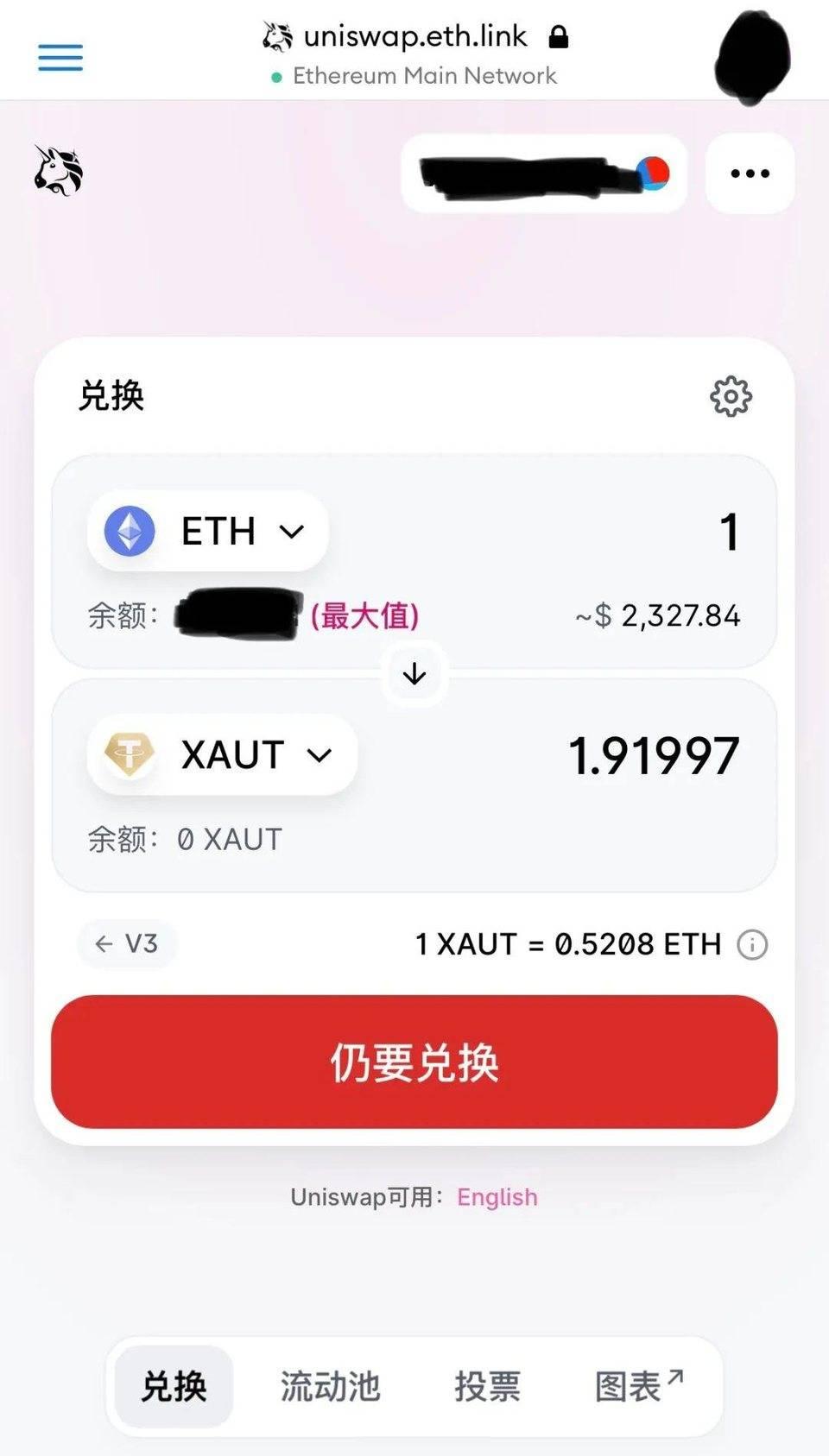Click the lock icon in the address bar
The width and height of the screenshot is (829, 1456).
click(559, 36)
